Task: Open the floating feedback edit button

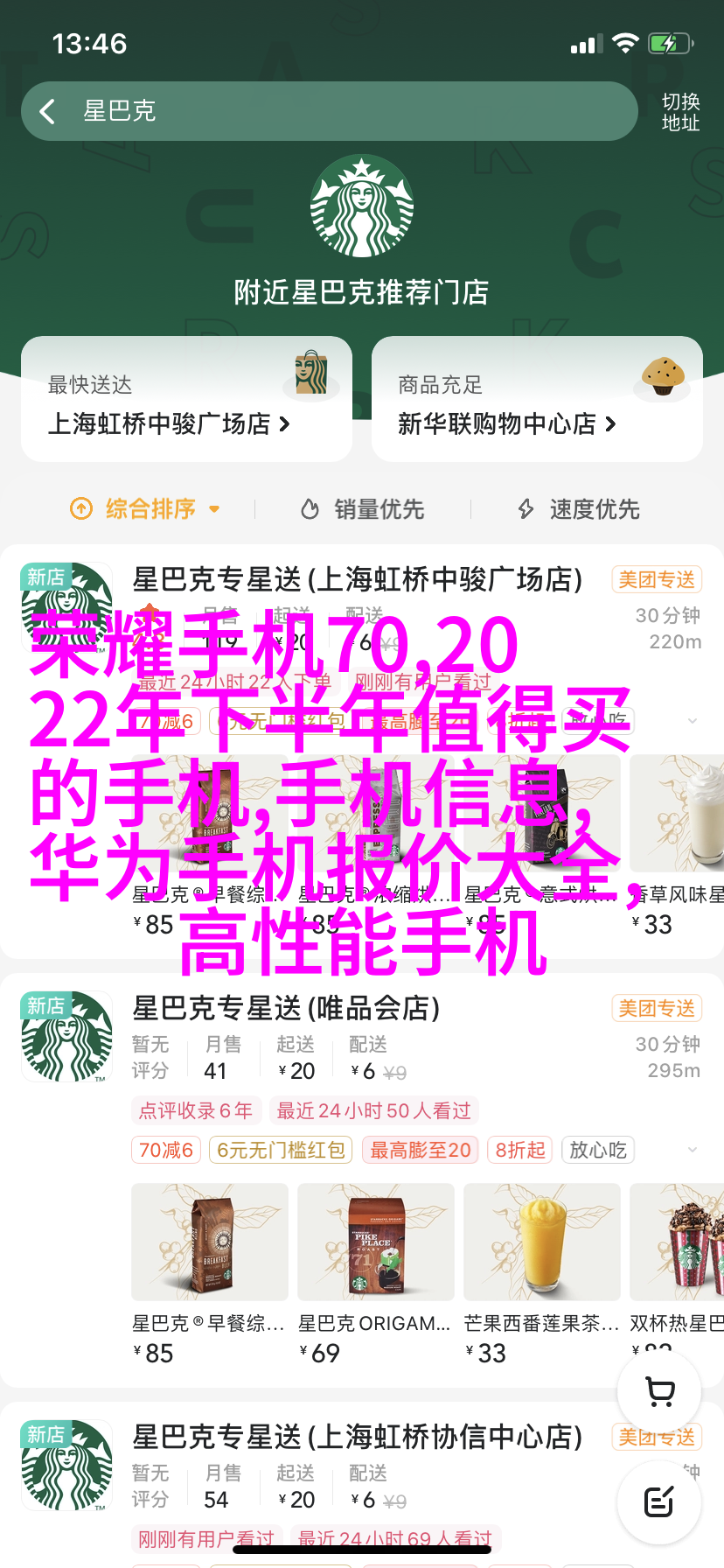Action: click(658, 1502)
